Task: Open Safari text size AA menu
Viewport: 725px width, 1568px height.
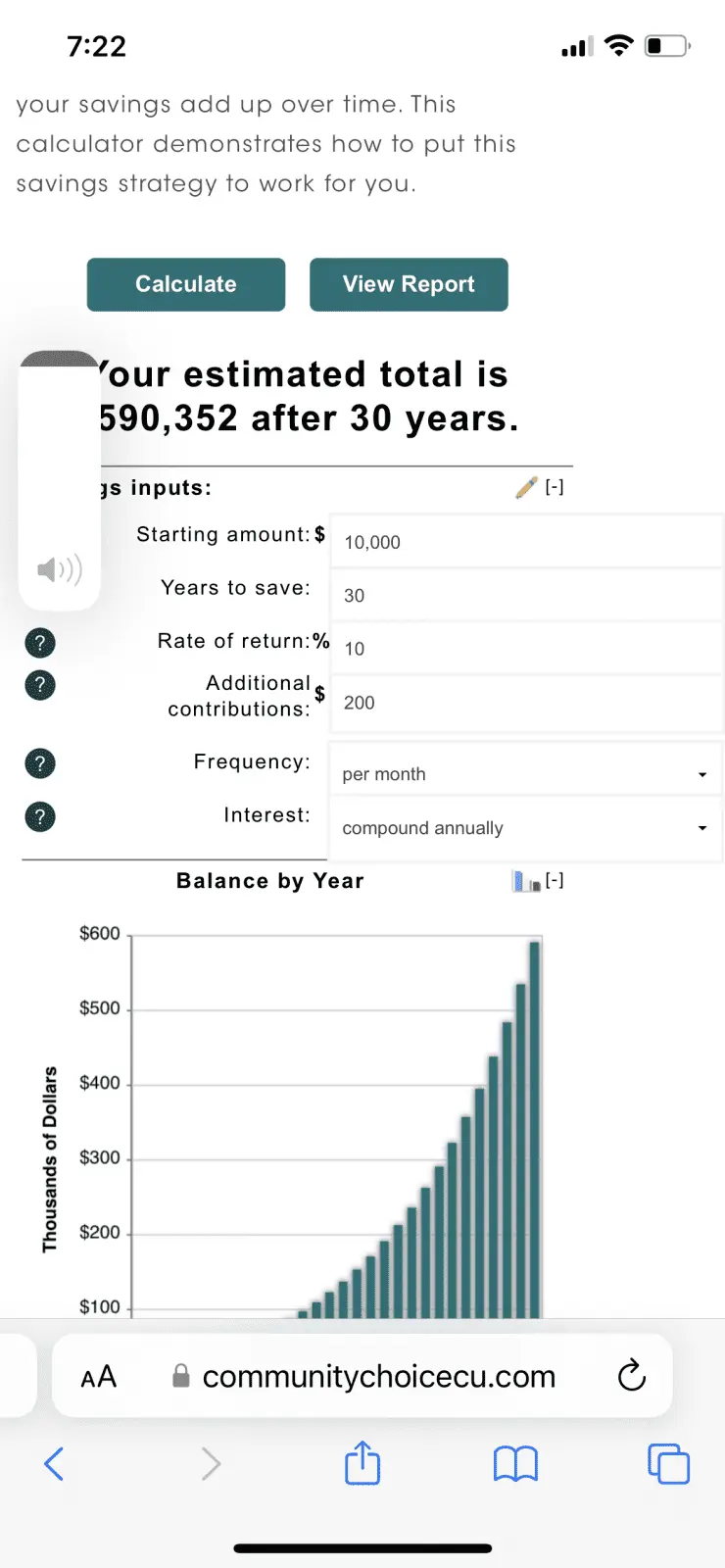Action: click(98, 1377)
